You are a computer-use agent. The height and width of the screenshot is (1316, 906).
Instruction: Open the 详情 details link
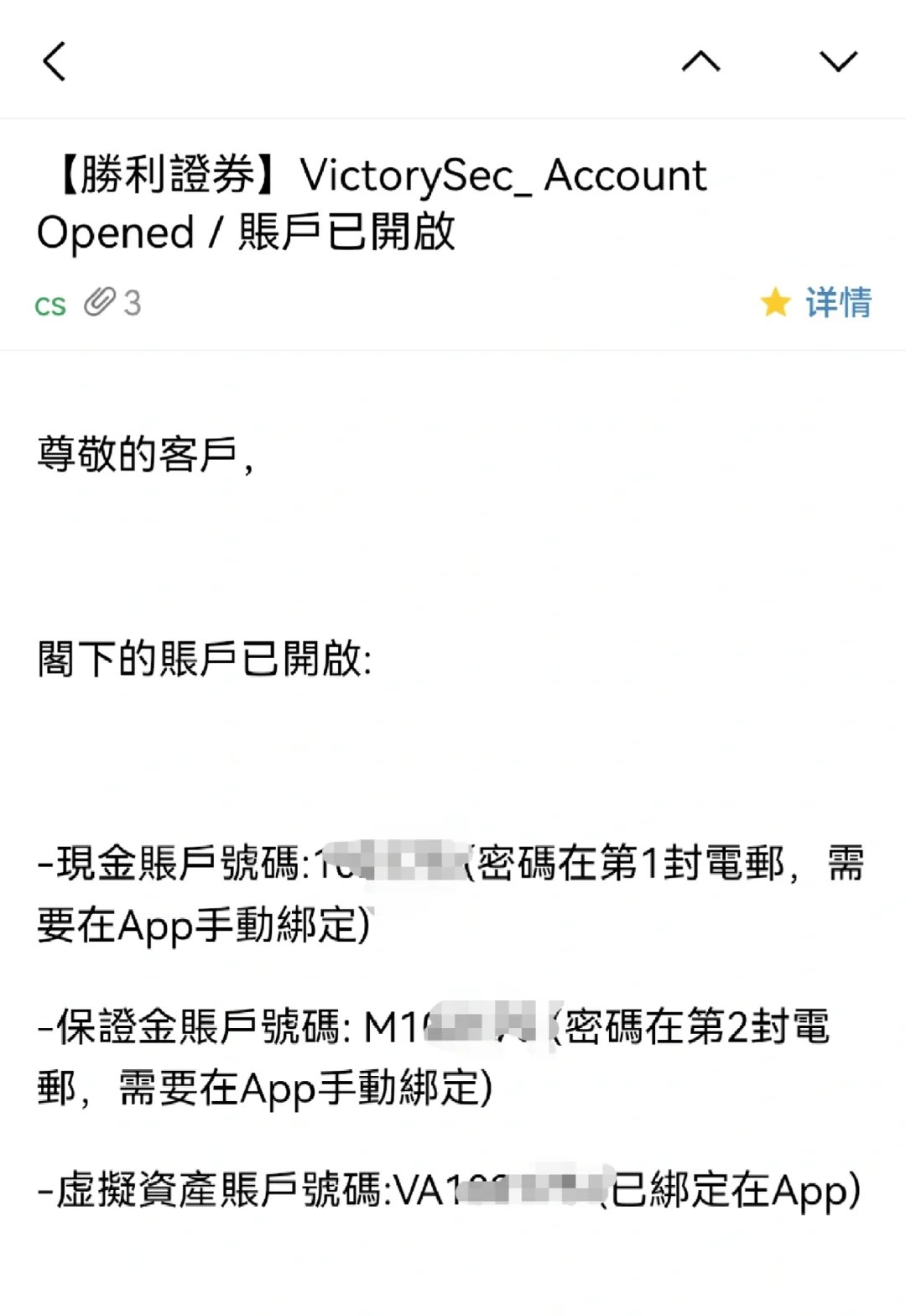click(x=838, y=303)
